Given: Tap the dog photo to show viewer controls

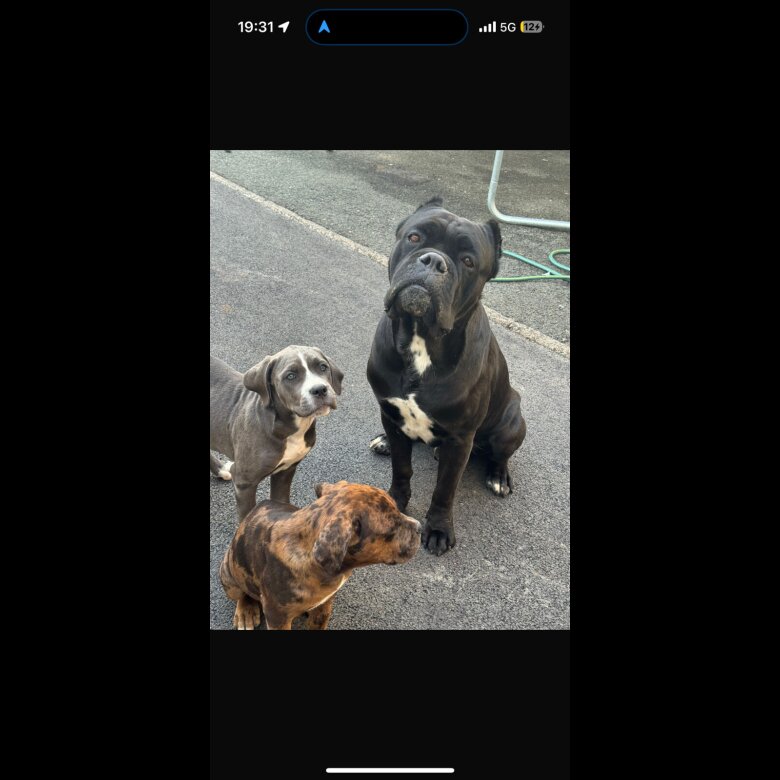Looking at the screenshot, I should coord(390,390).
